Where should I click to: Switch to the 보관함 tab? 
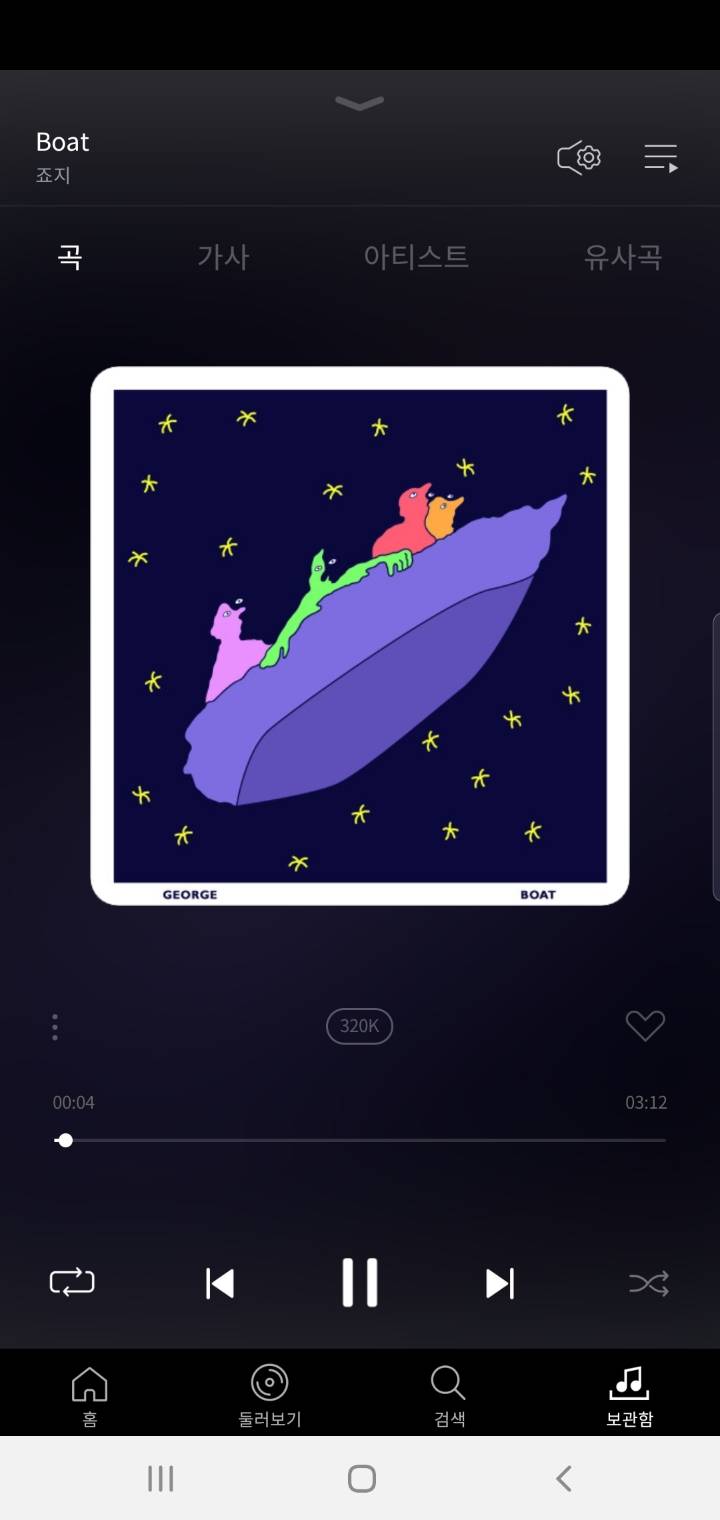pos(629,1396)
